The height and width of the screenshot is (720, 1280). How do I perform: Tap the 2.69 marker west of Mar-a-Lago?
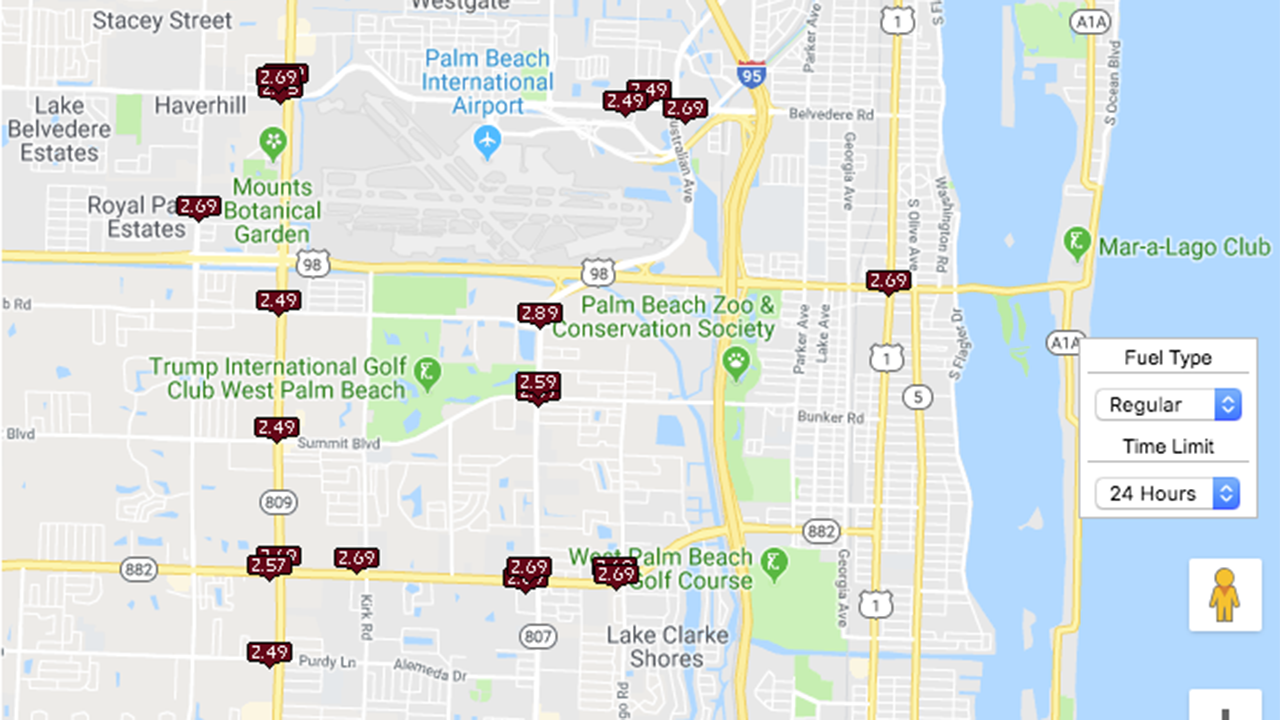tap(888, 282)
